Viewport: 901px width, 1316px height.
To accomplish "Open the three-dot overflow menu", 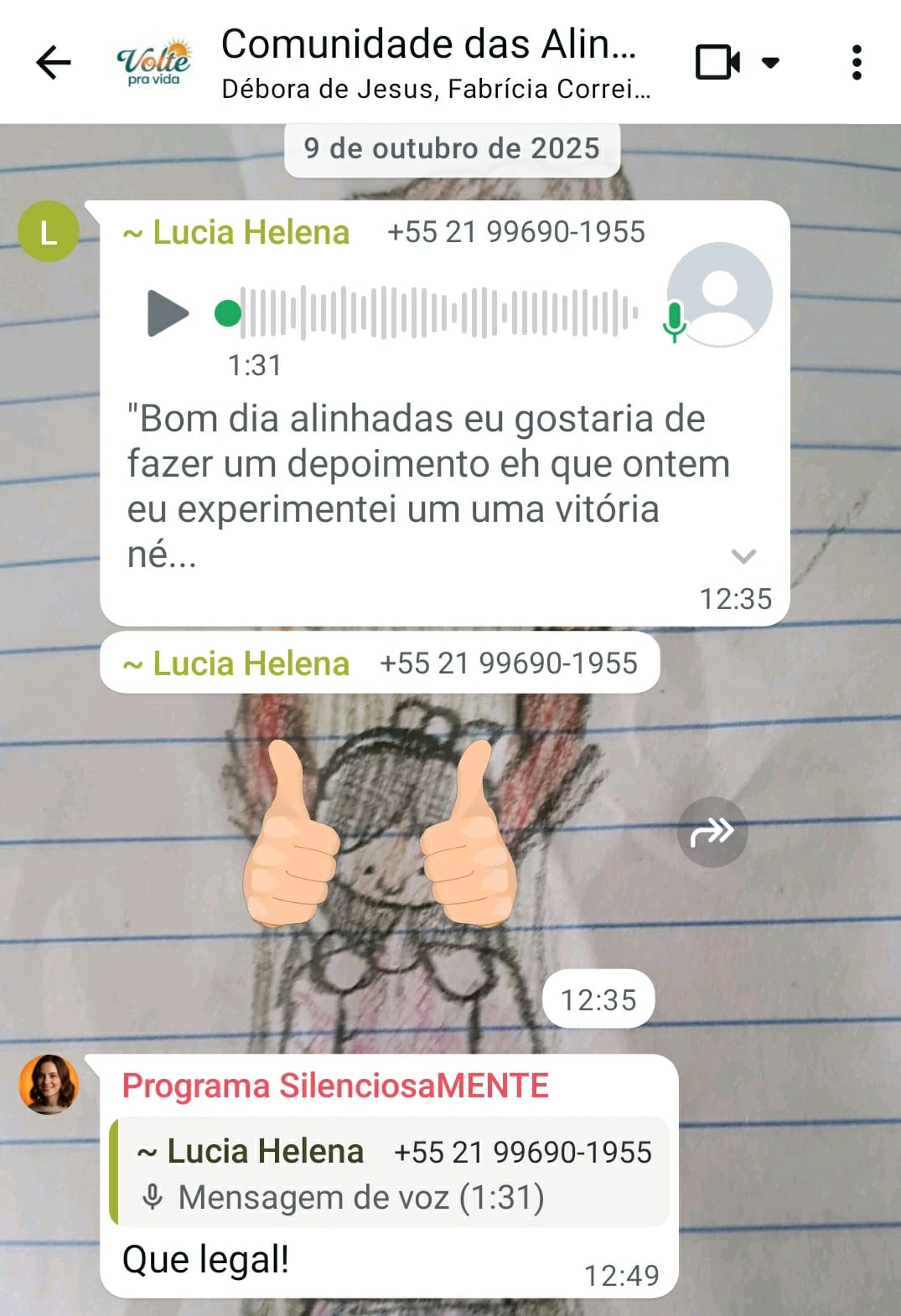I will point(856,63).
